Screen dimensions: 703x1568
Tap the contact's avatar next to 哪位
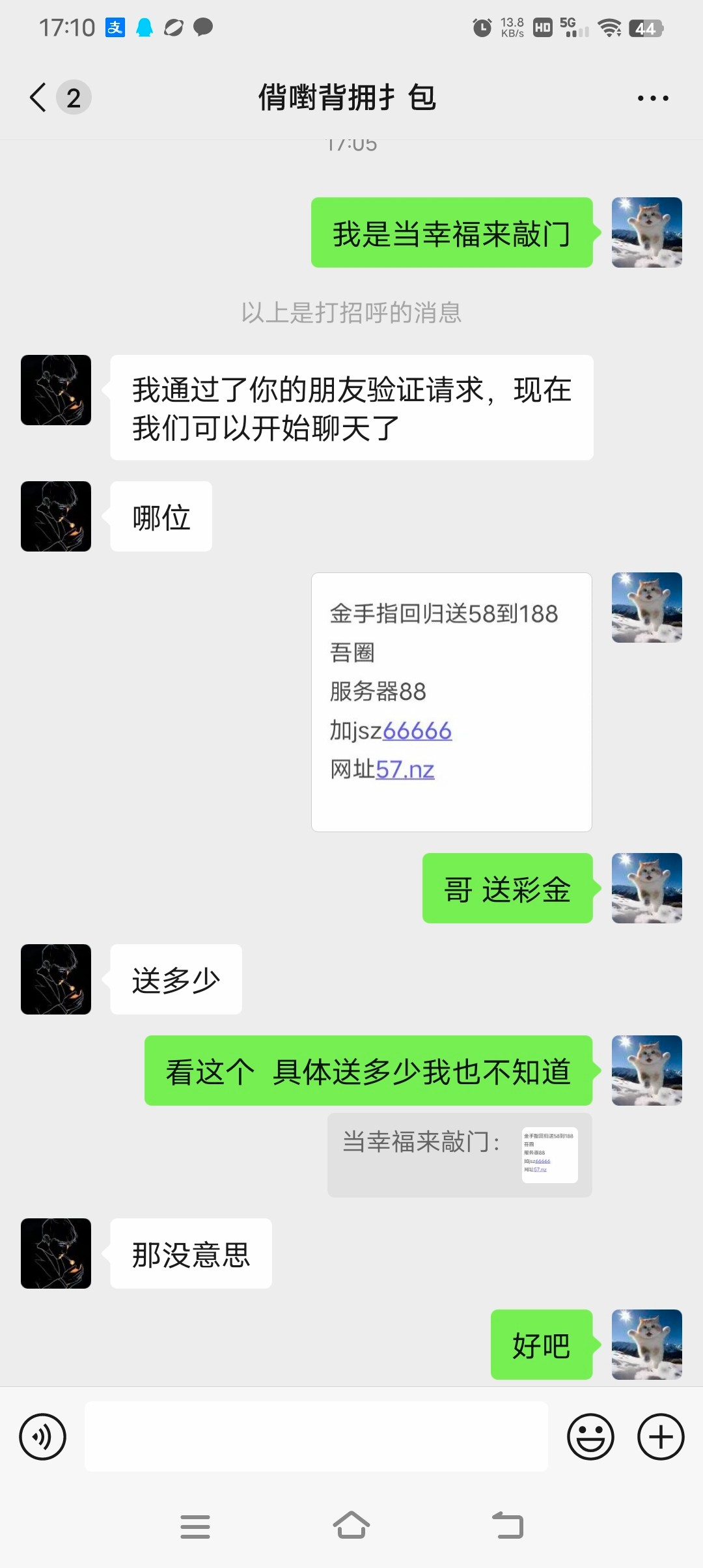56,516
